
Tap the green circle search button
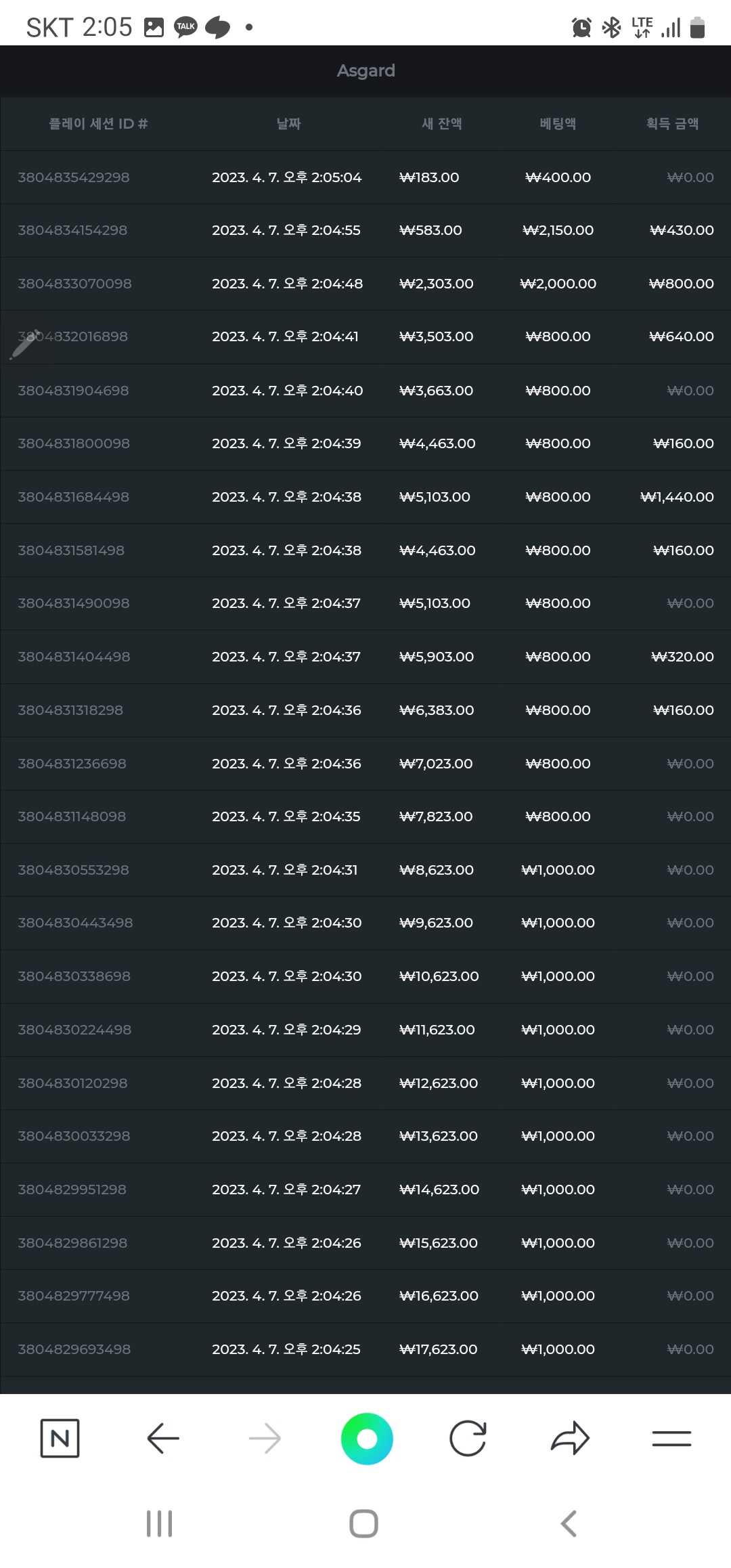[x=367, y=1438]
